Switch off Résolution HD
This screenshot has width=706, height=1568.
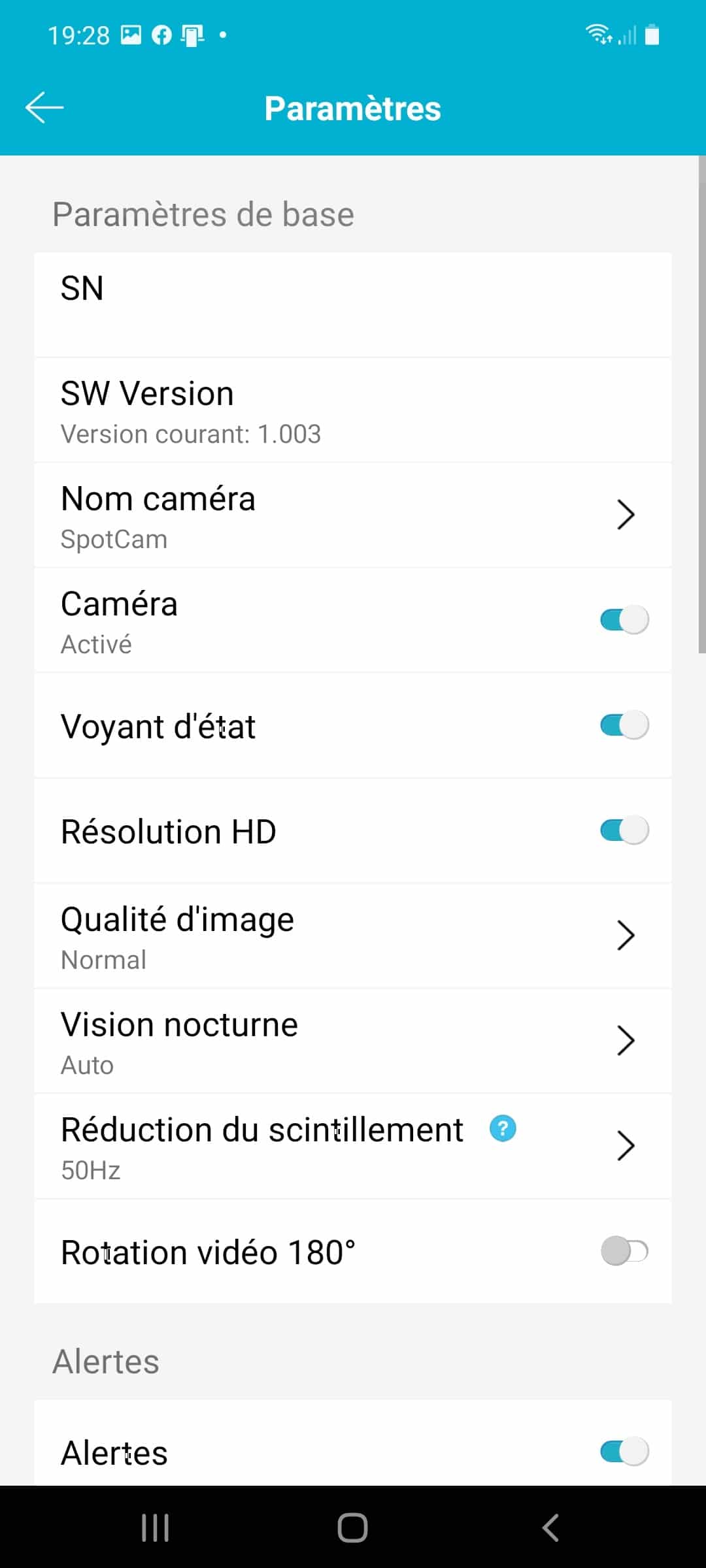click(624, 830)
